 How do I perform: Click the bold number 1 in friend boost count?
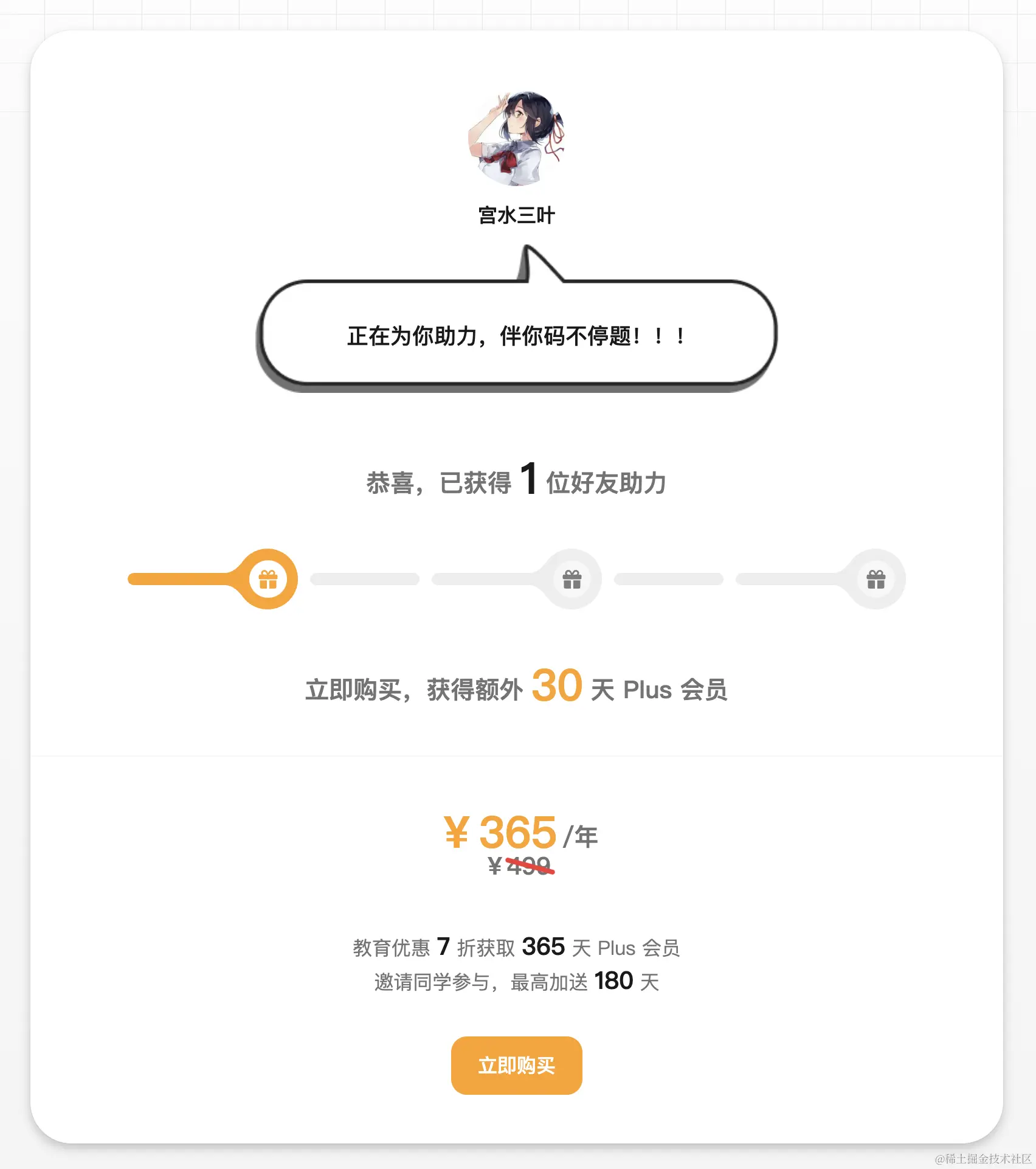[x=527, y=479]
